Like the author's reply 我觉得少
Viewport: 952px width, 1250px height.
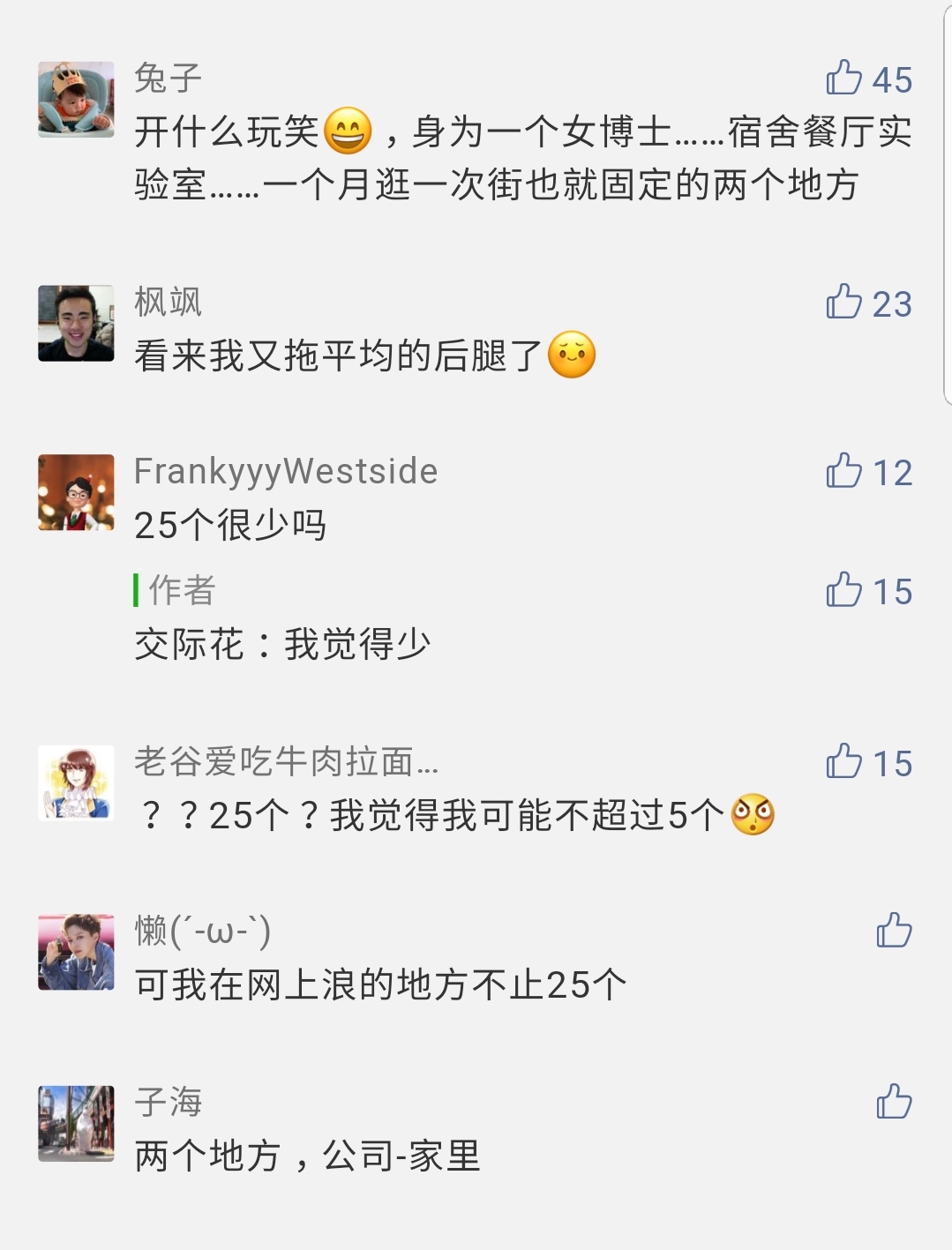[844, 590]
